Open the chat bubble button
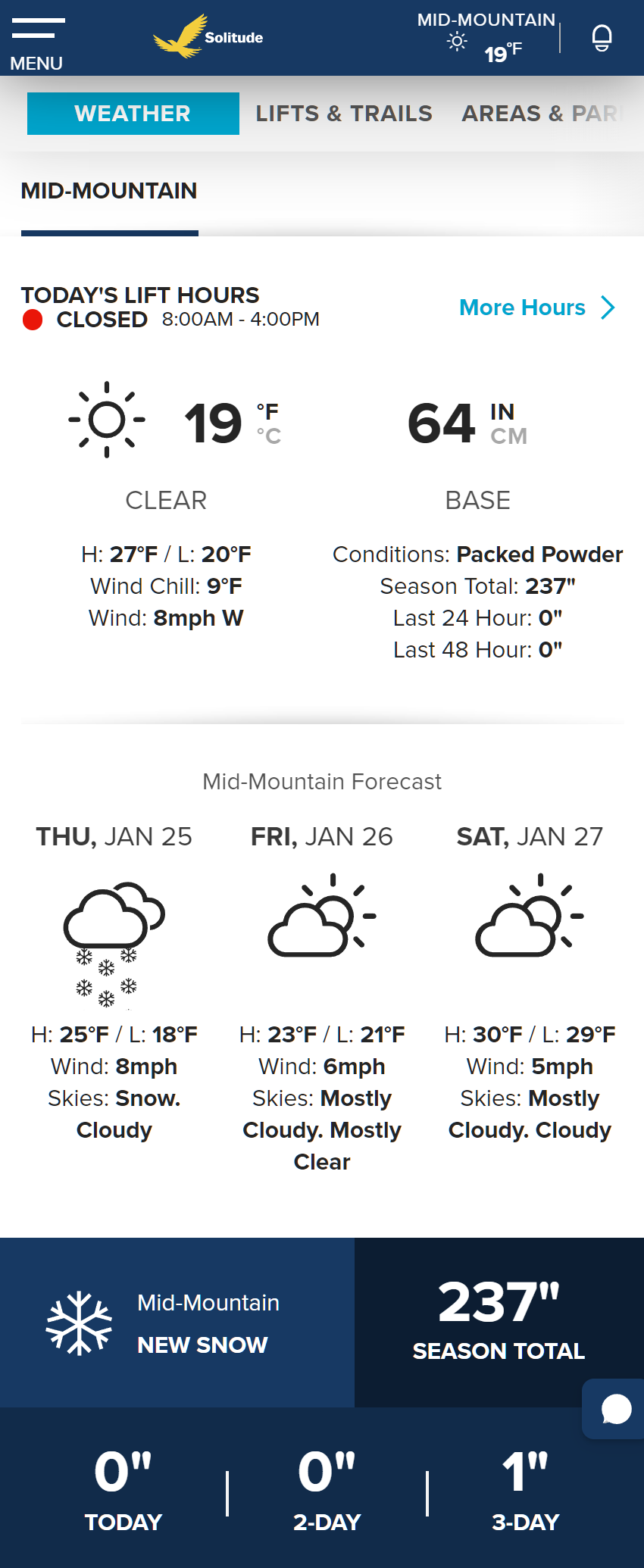The width and height of the screenshot is (644, 1568). click(x=615, y=1409)
